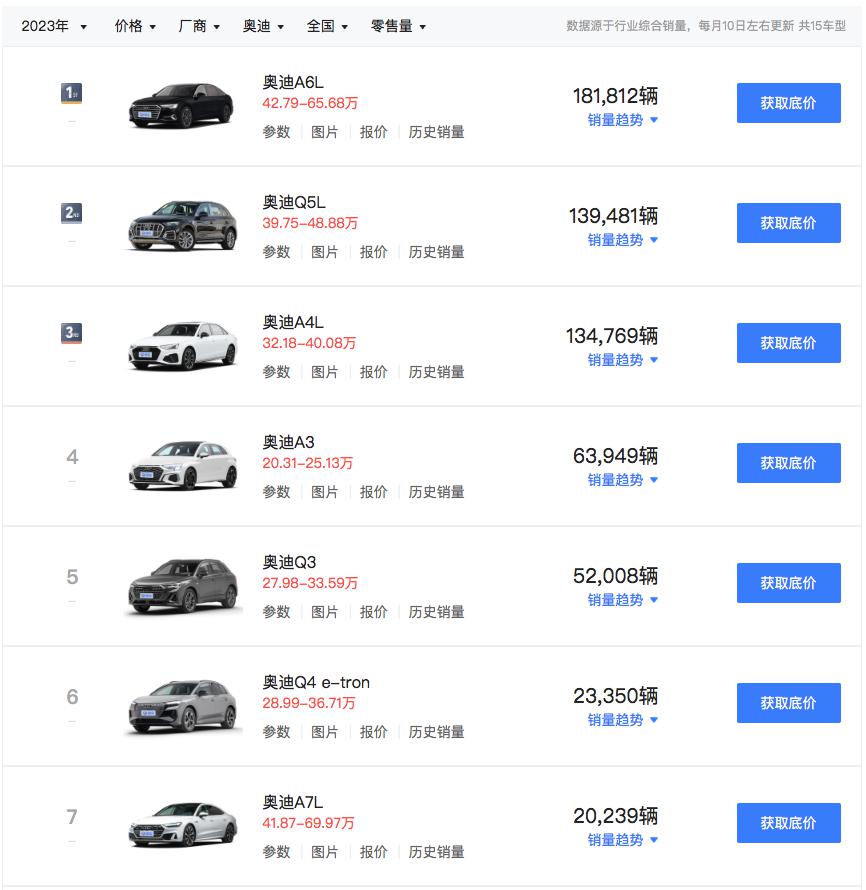
Task: Get the lowest price for 奥迪Q5L
Action: click(788, 223)
